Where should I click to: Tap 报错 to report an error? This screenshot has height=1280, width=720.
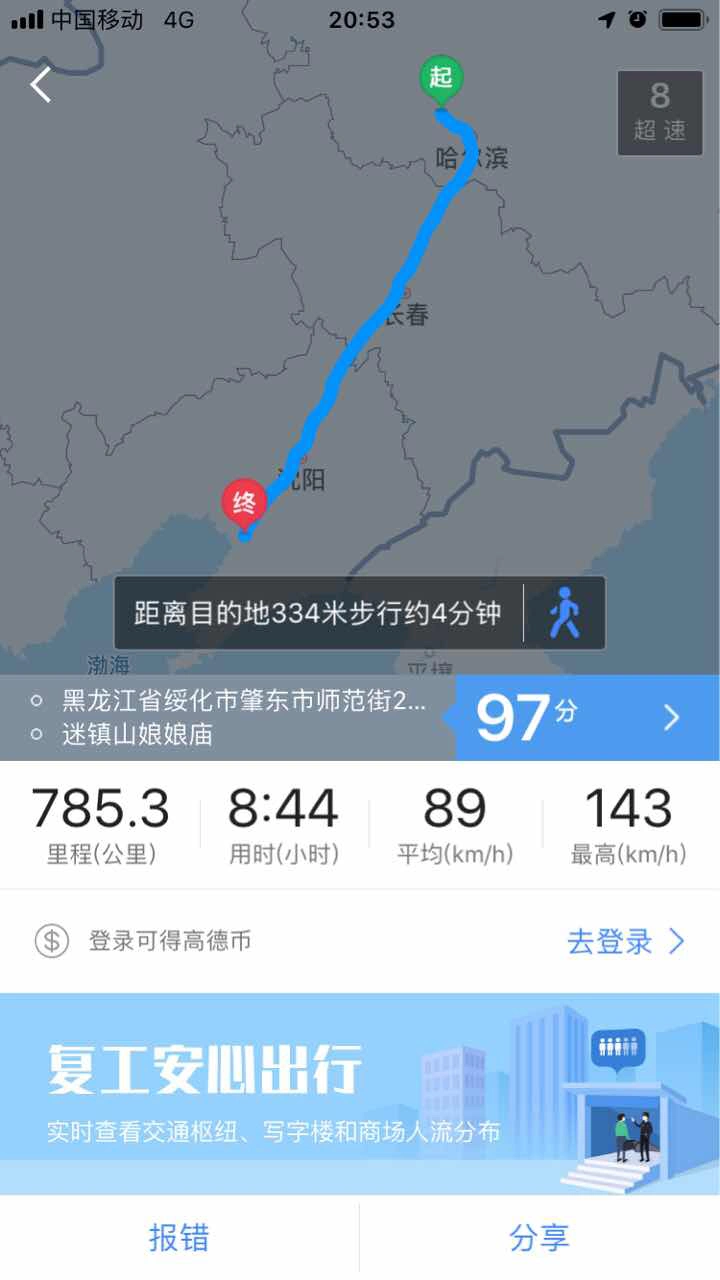point(179,1238)
